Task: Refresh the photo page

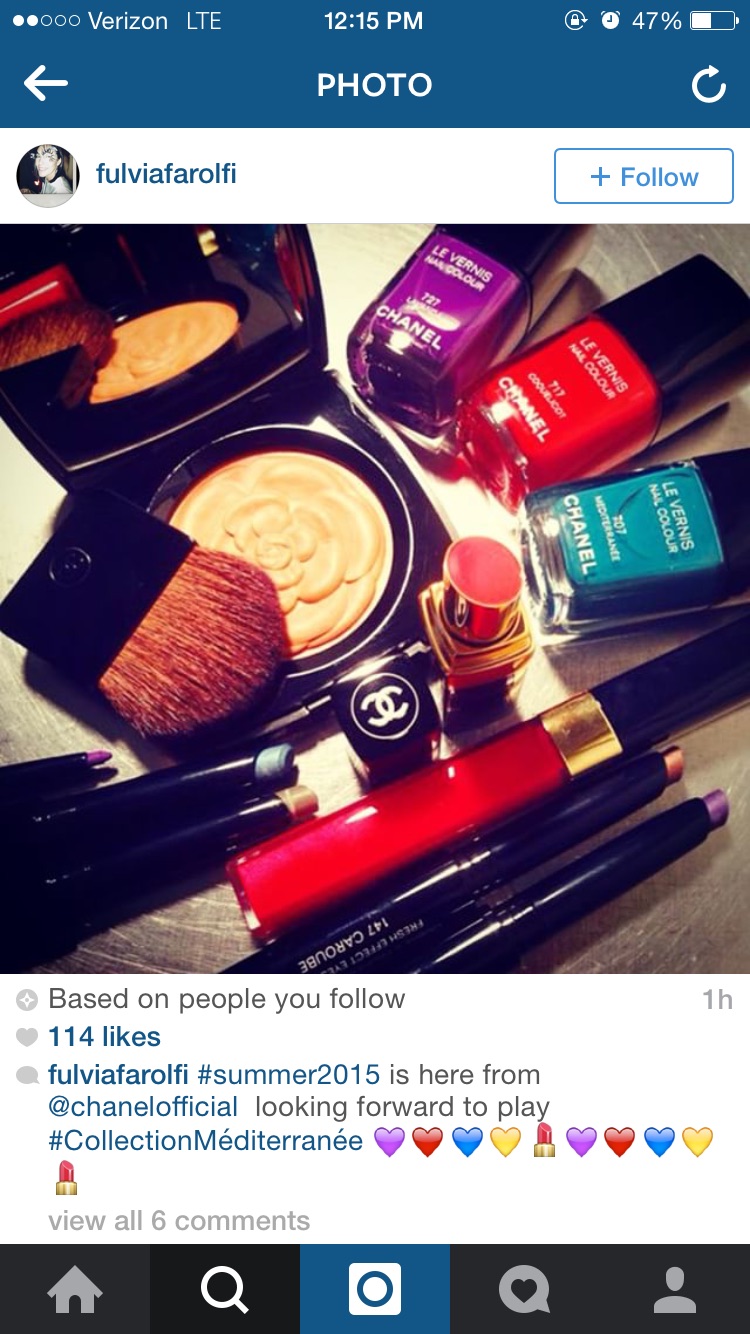Action: click(x=708, y=86)
